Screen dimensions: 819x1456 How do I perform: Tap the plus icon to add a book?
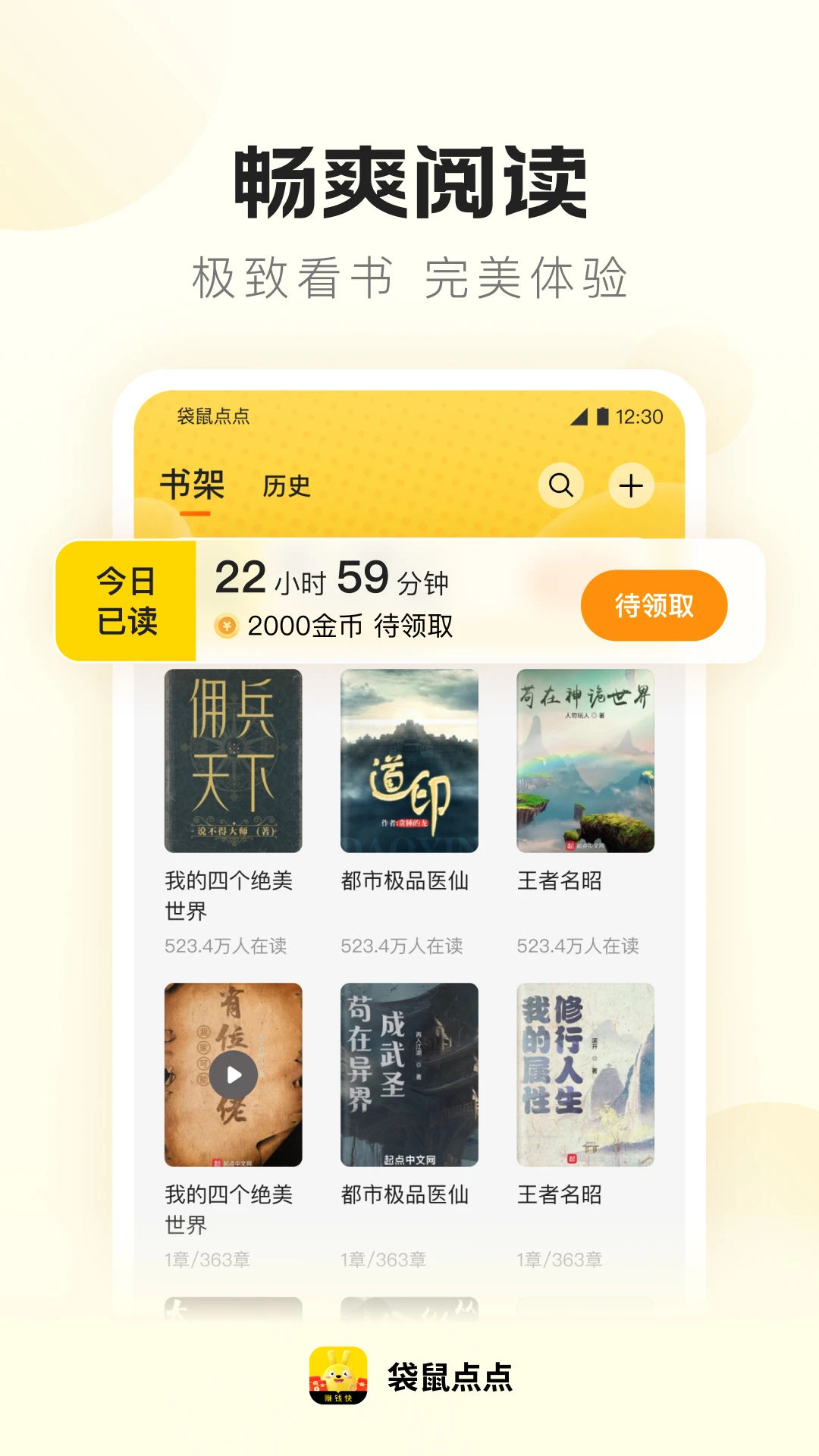(x=633, y=486)
